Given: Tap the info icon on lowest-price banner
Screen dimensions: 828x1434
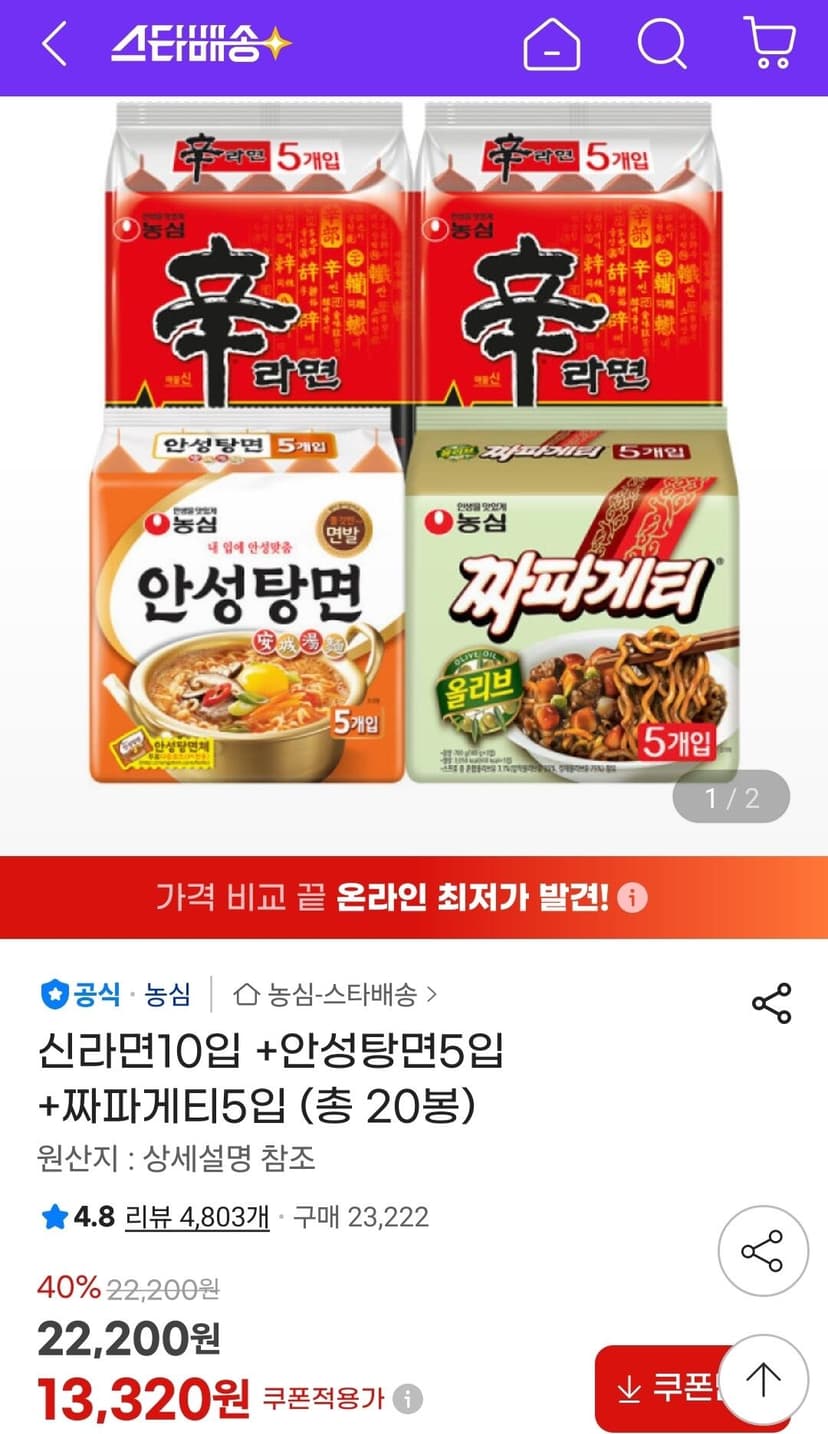Looking at the screenshot, I should 631,897.
